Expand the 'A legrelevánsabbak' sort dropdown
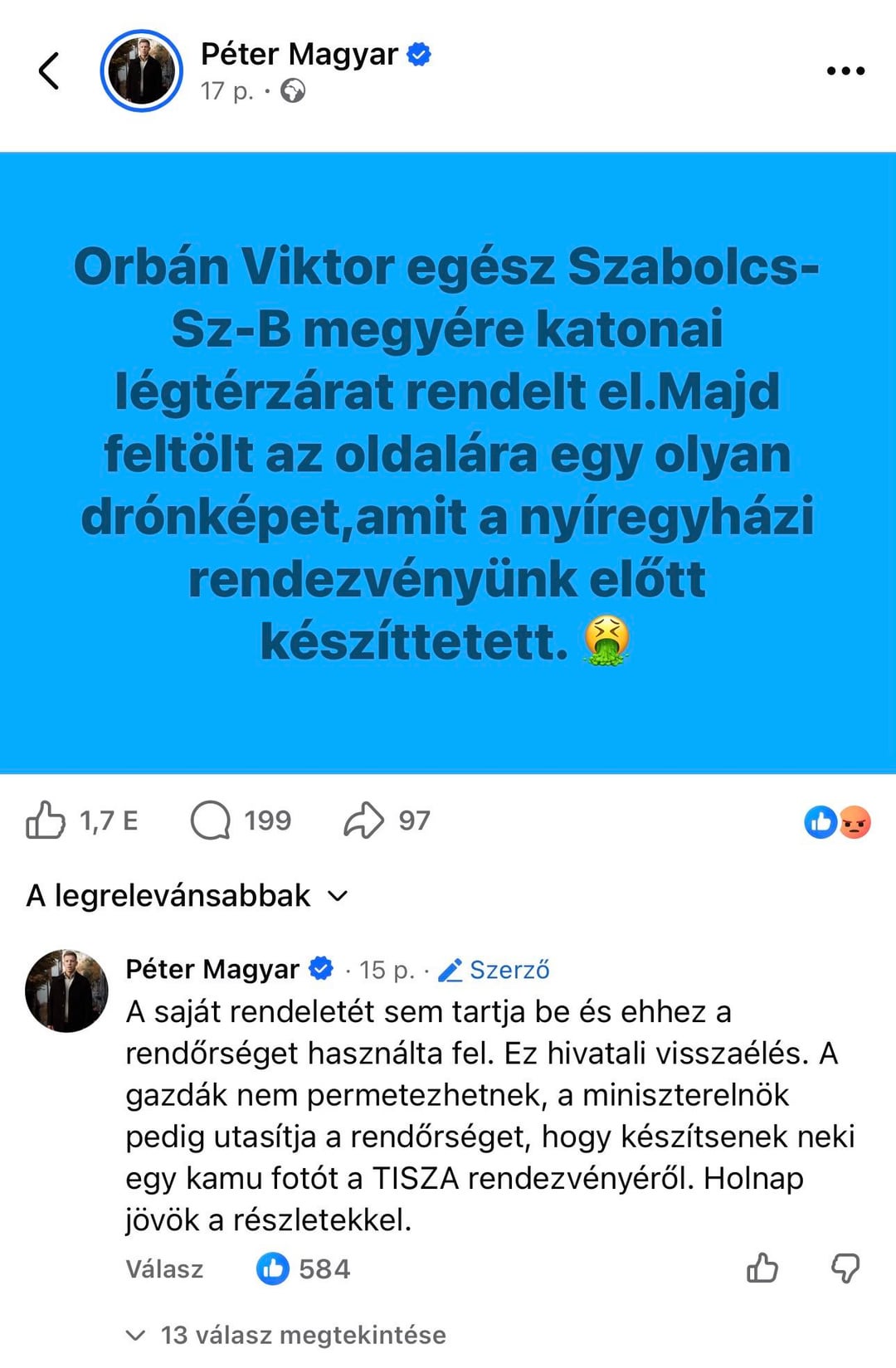This screenshot has width=896, height=1368. point(187,896)
